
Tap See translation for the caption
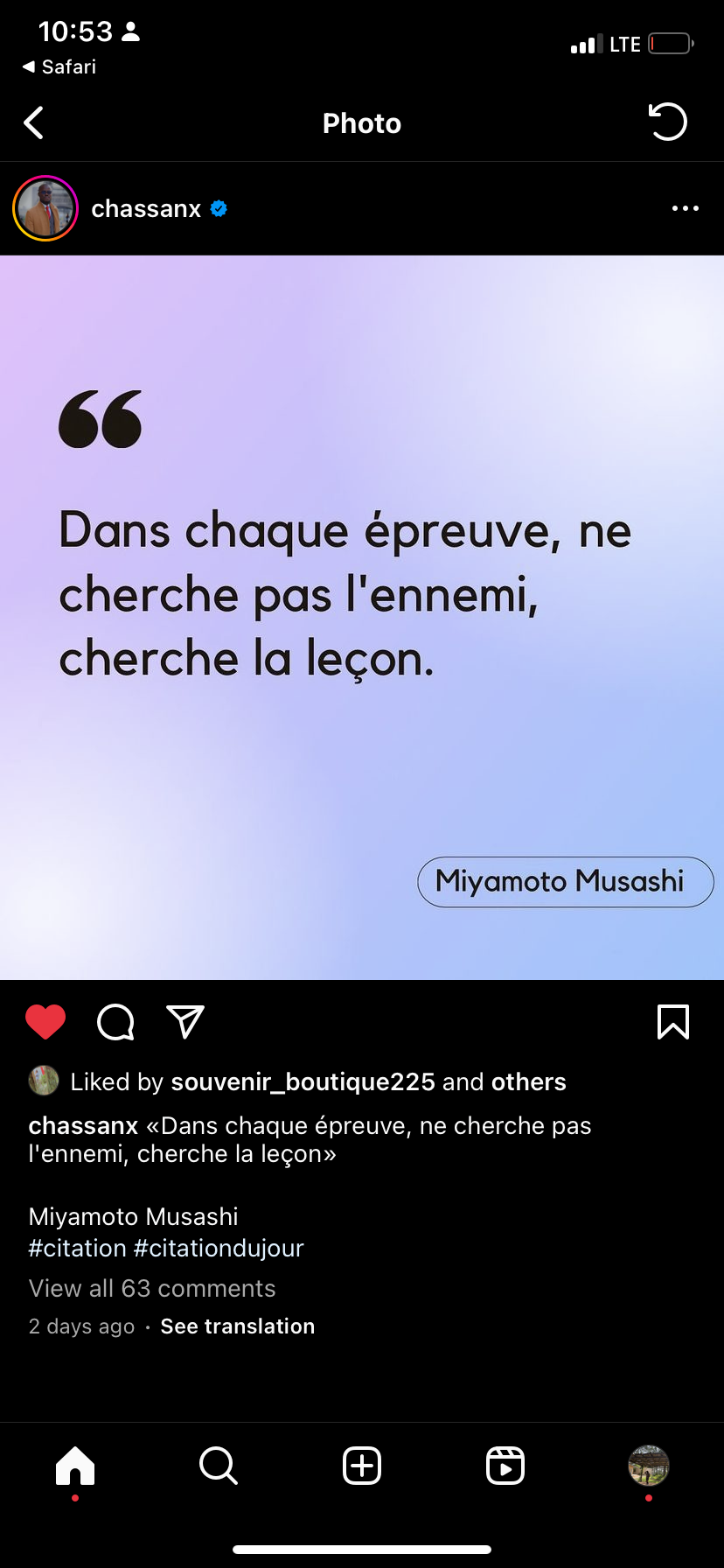(x=238, y=1326)
